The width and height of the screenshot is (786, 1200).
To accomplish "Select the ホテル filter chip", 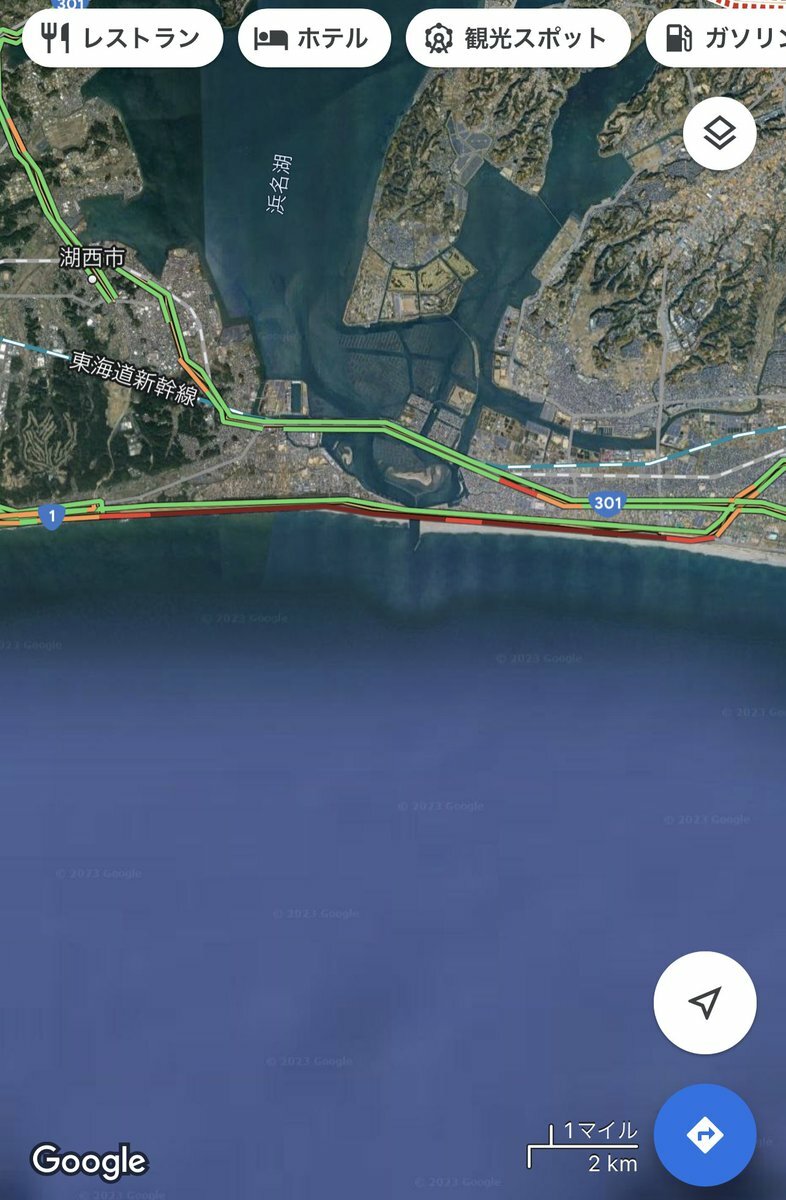I will 314,39.
